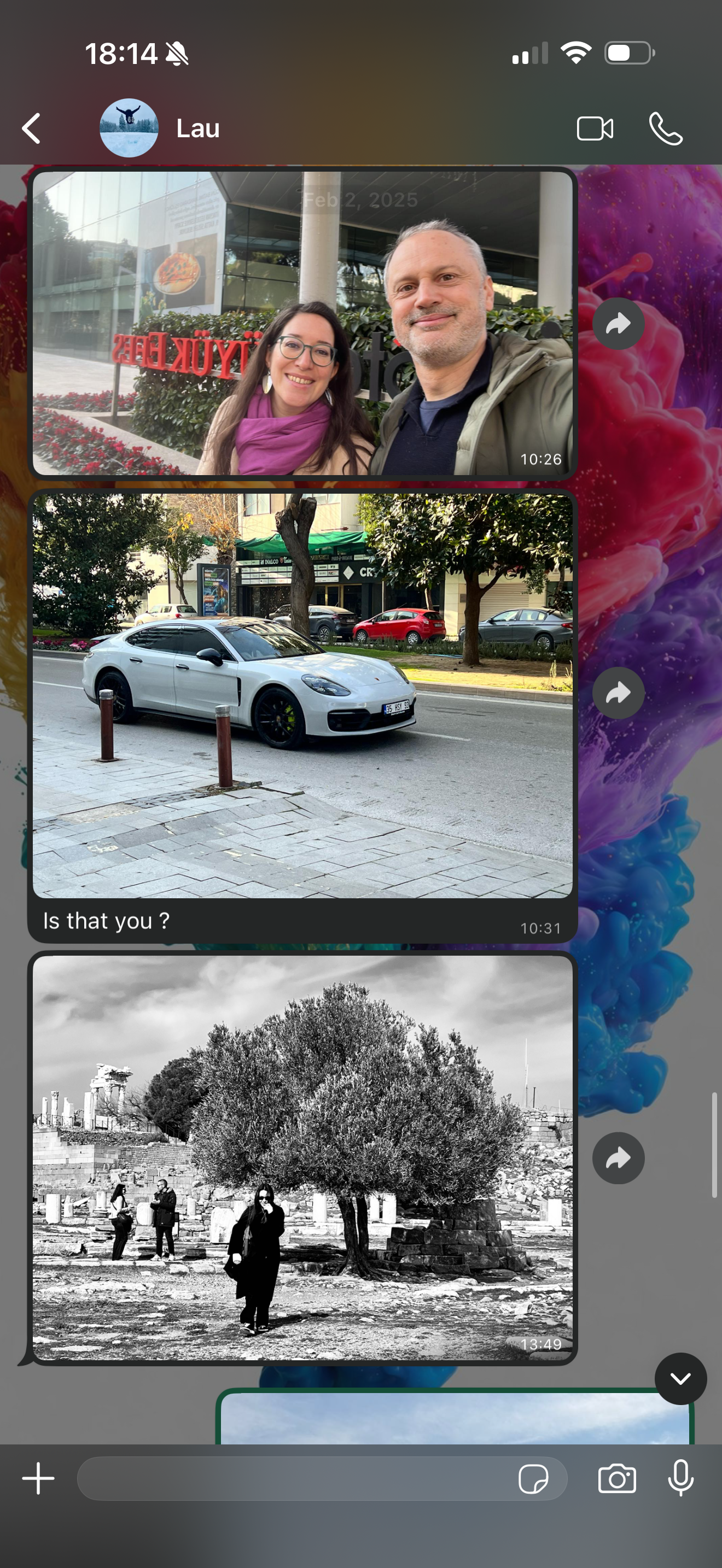The image size is (722, 1568).
Task: Open the white sports car photo
Action: point(302,695)
